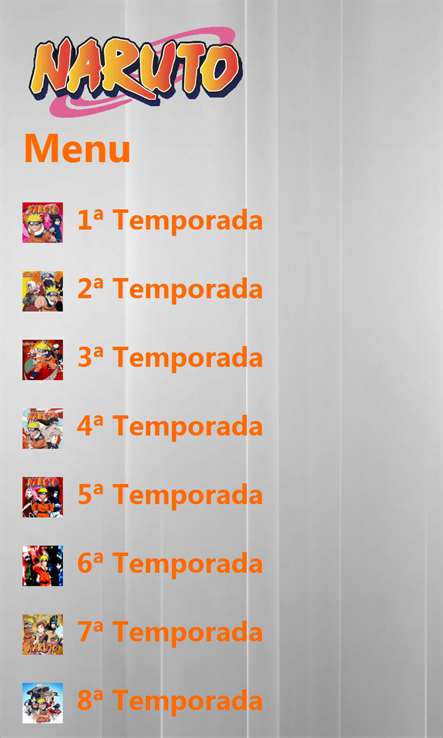This screenshot has height=738, width=443.
Task: Open the 1ª Temporada row
Action: (142, 222)
